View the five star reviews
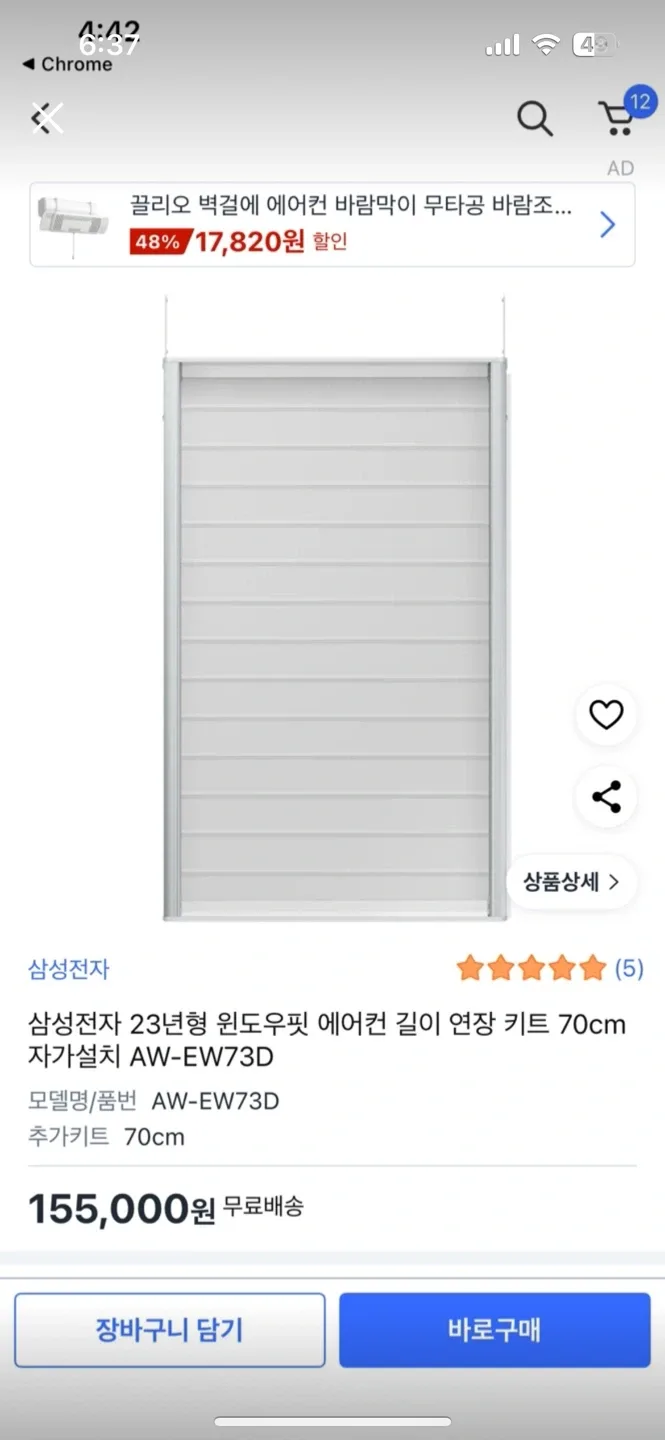The image size is (665, 1440). pos(549,968)
